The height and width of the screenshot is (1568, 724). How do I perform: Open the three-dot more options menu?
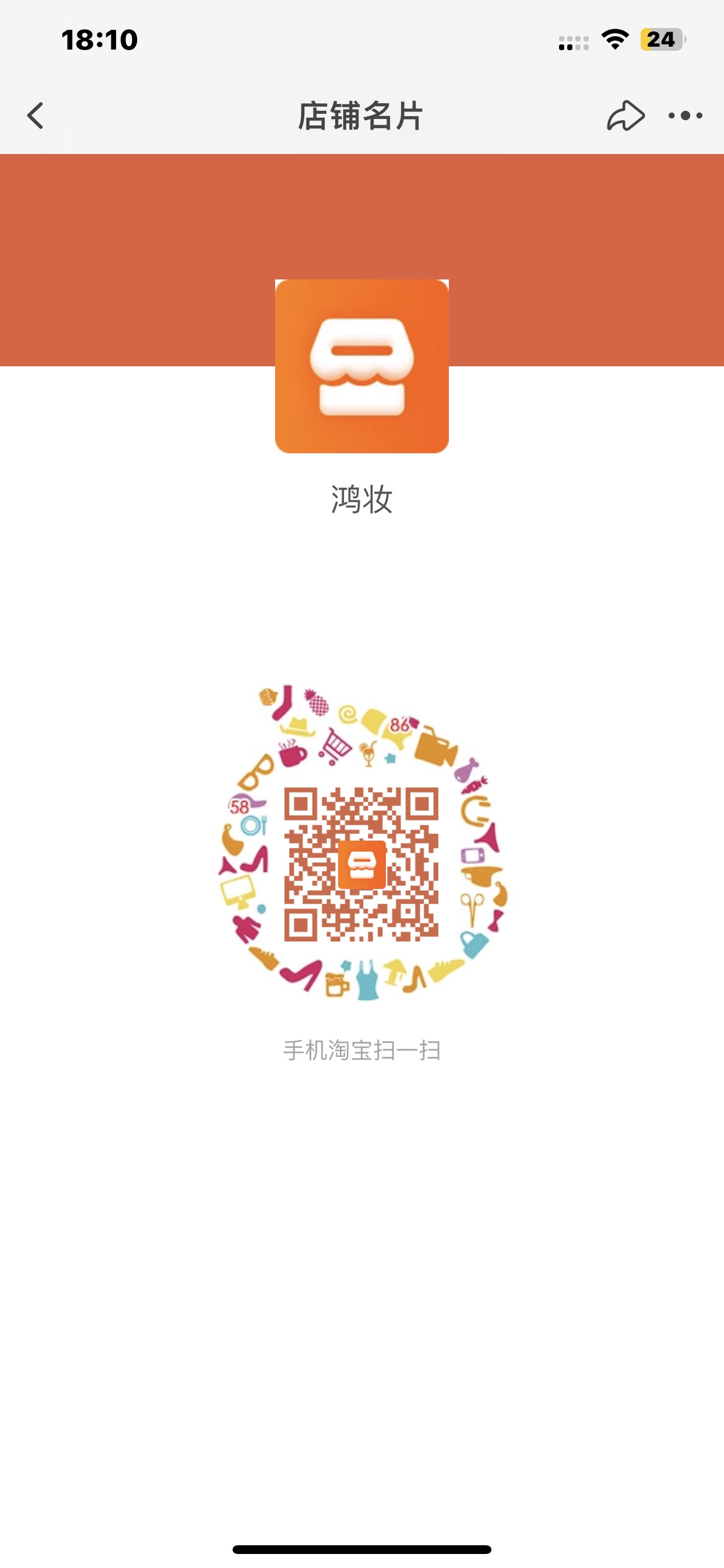(685, 116)
